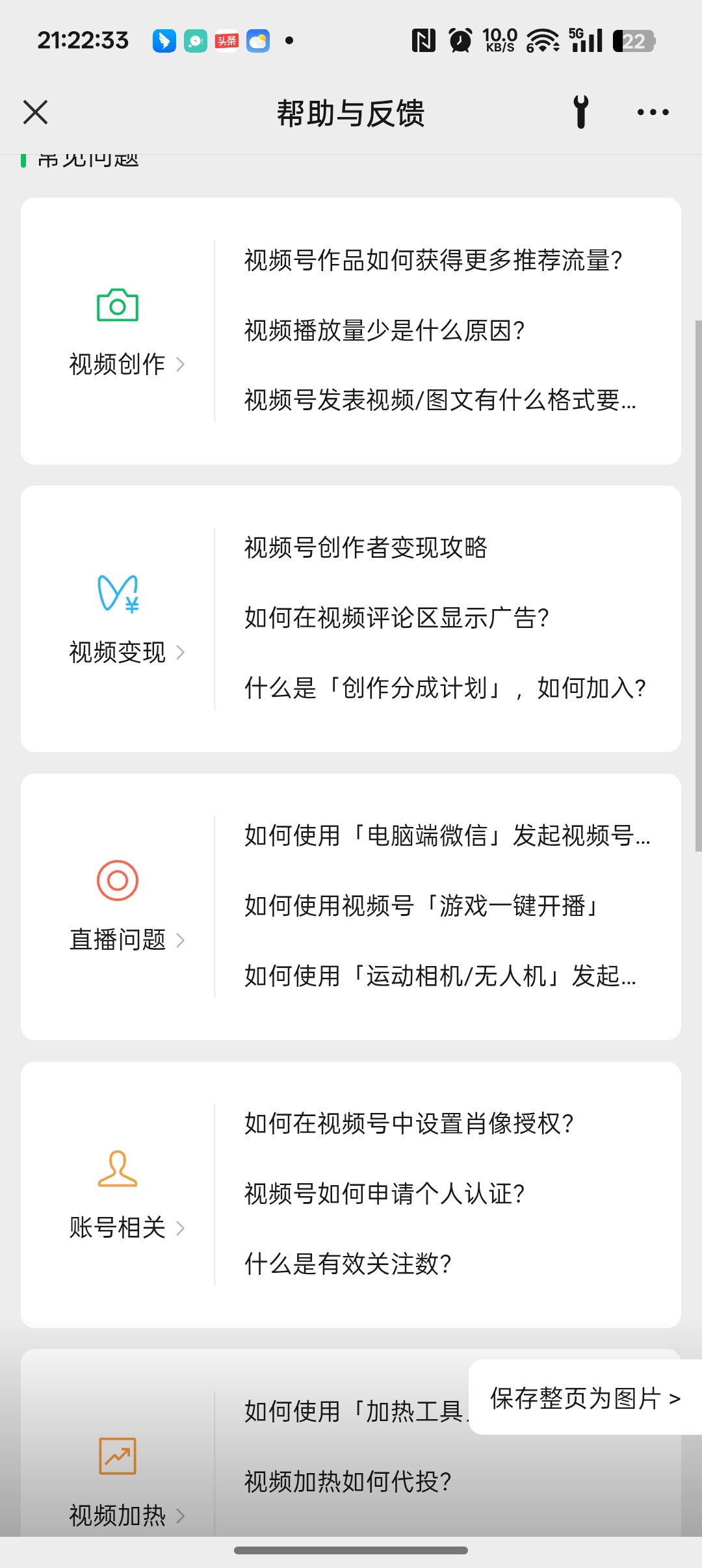Open 电脑端微信 live streaming question
The image size is (702, 1568).
pyautogui.click(x=447, y=836)
